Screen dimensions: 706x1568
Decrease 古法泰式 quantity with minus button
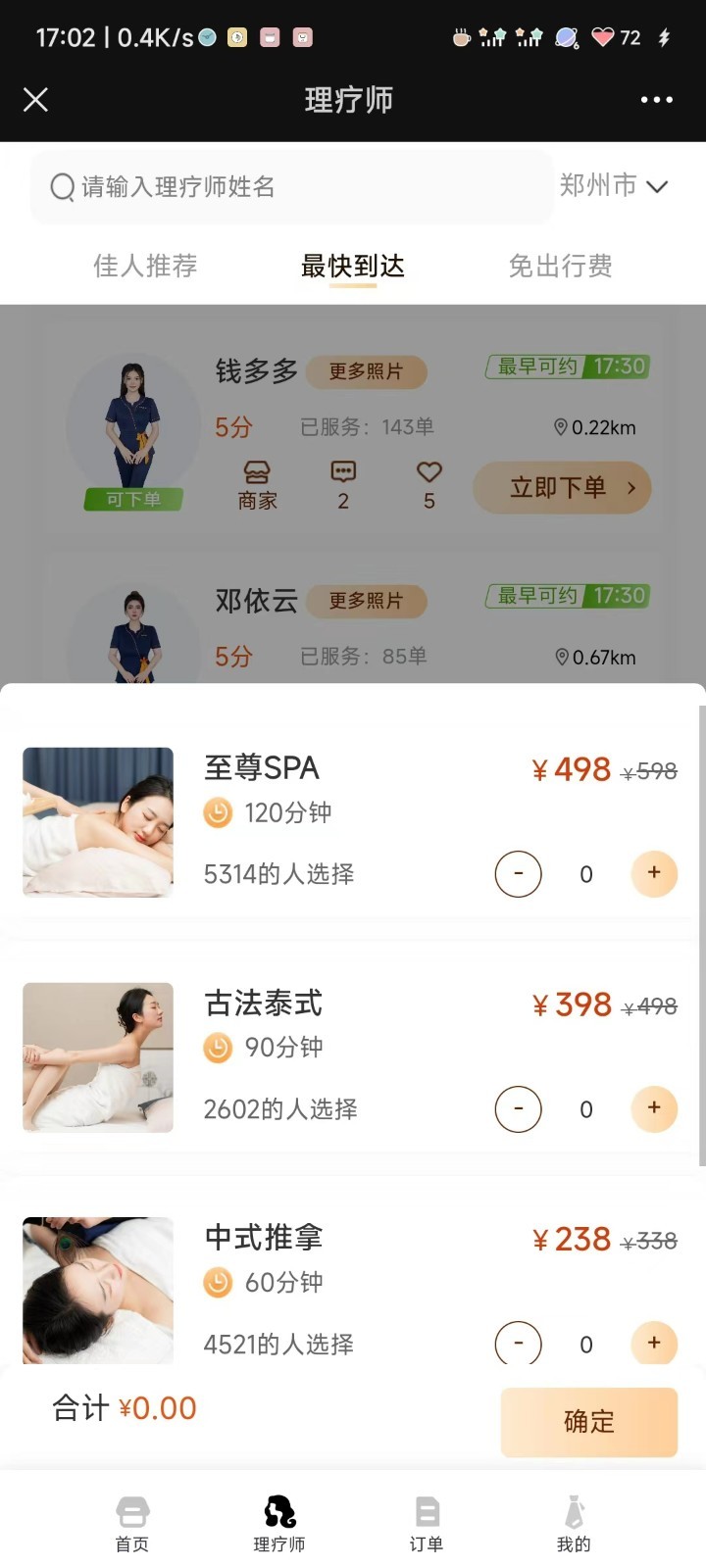[518, 1108]
